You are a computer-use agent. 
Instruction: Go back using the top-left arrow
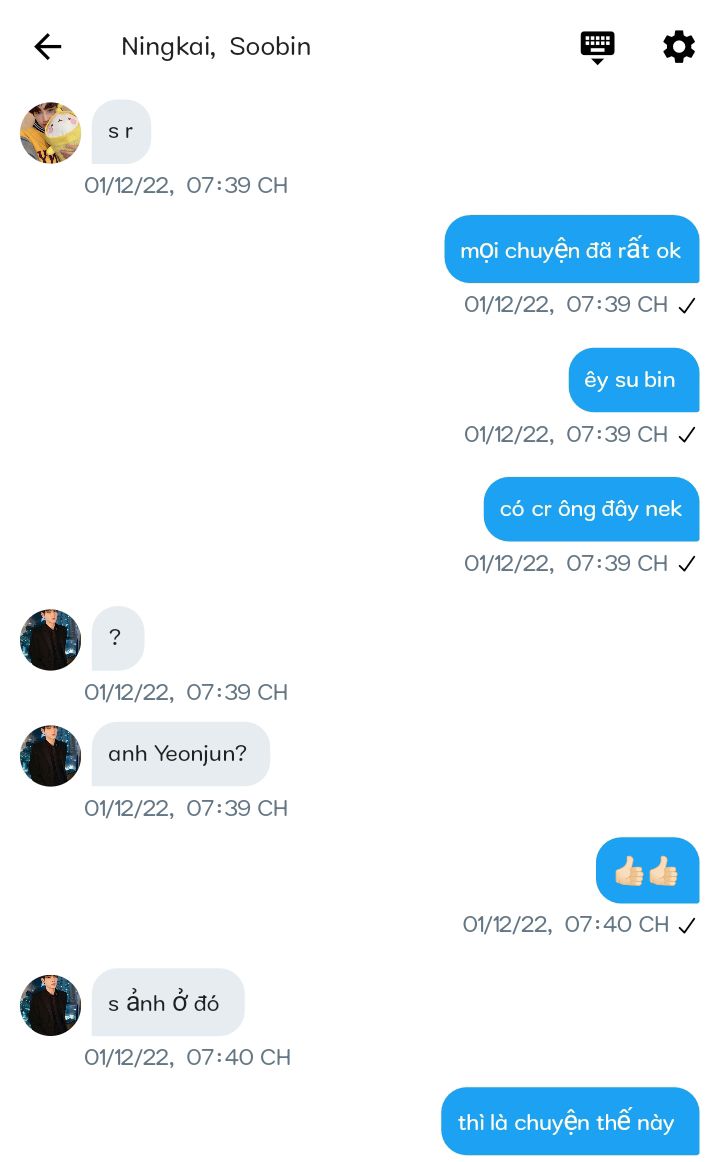click(47, 46)
